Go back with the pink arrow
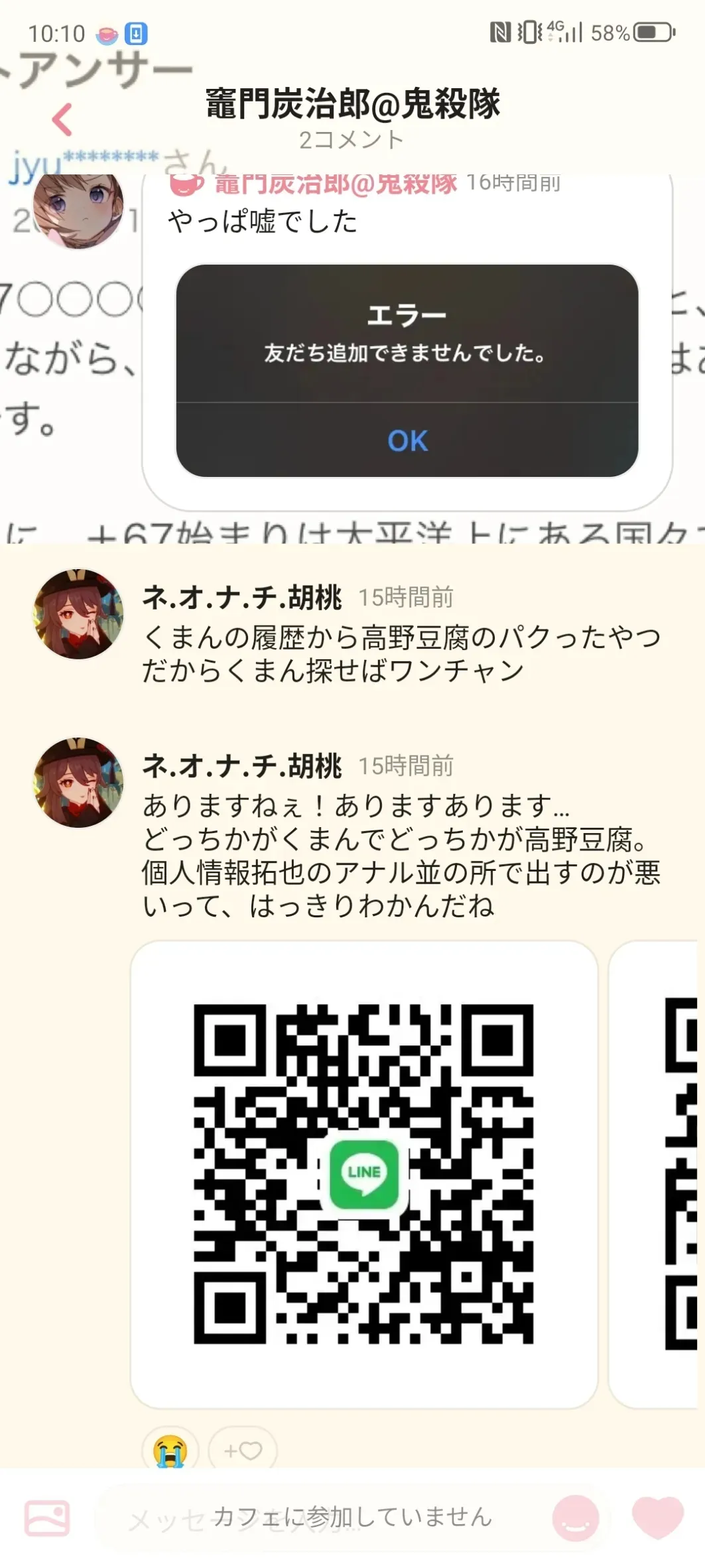The height and width of the screenshot is (1568, 705). point(62,120)
